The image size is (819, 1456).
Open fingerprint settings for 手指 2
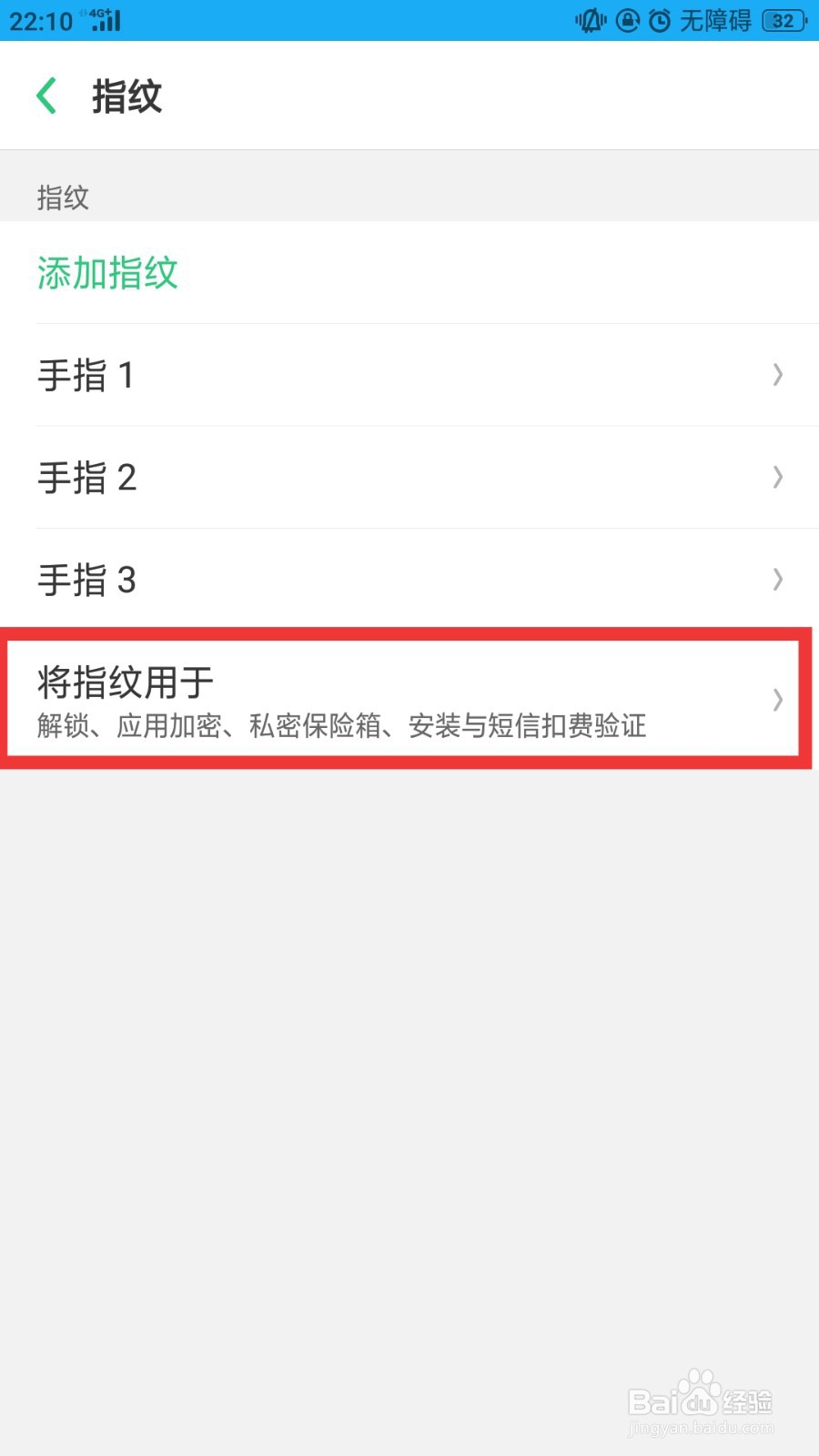[x=409, y=478]
